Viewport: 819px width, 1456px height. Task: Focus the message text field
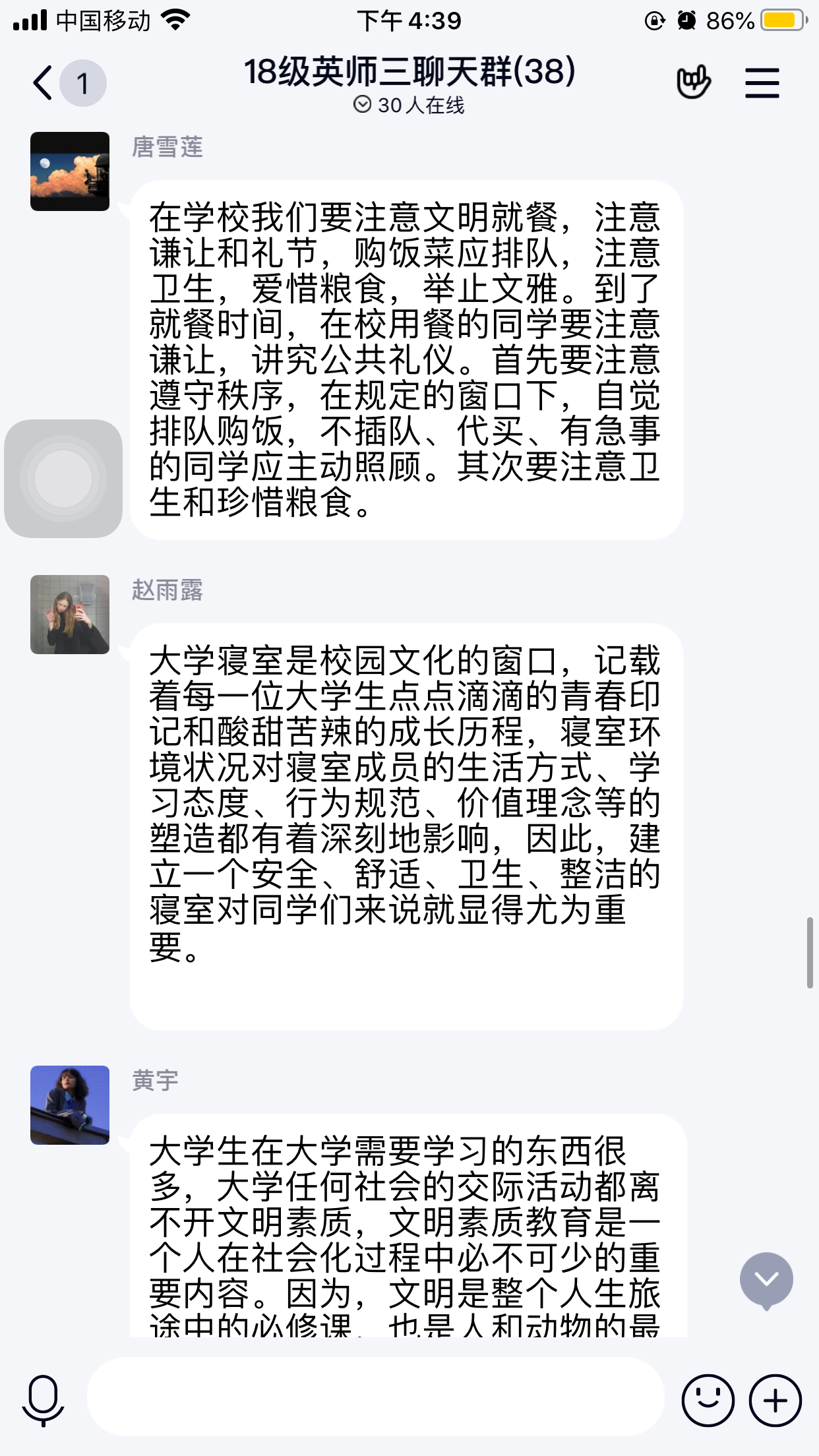pos(376,1397)
